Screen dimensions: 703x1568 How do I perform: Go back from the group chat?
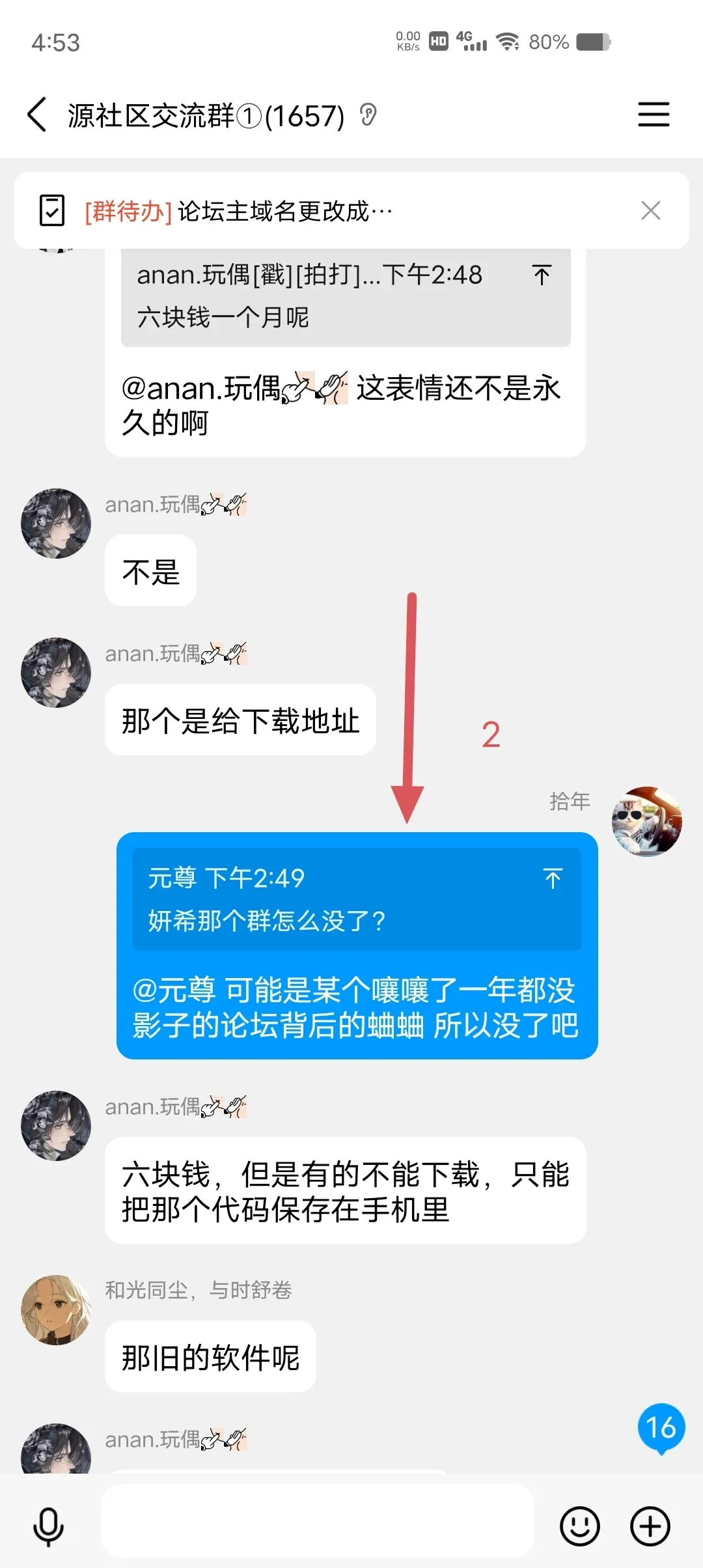click(x=37, y=115)
